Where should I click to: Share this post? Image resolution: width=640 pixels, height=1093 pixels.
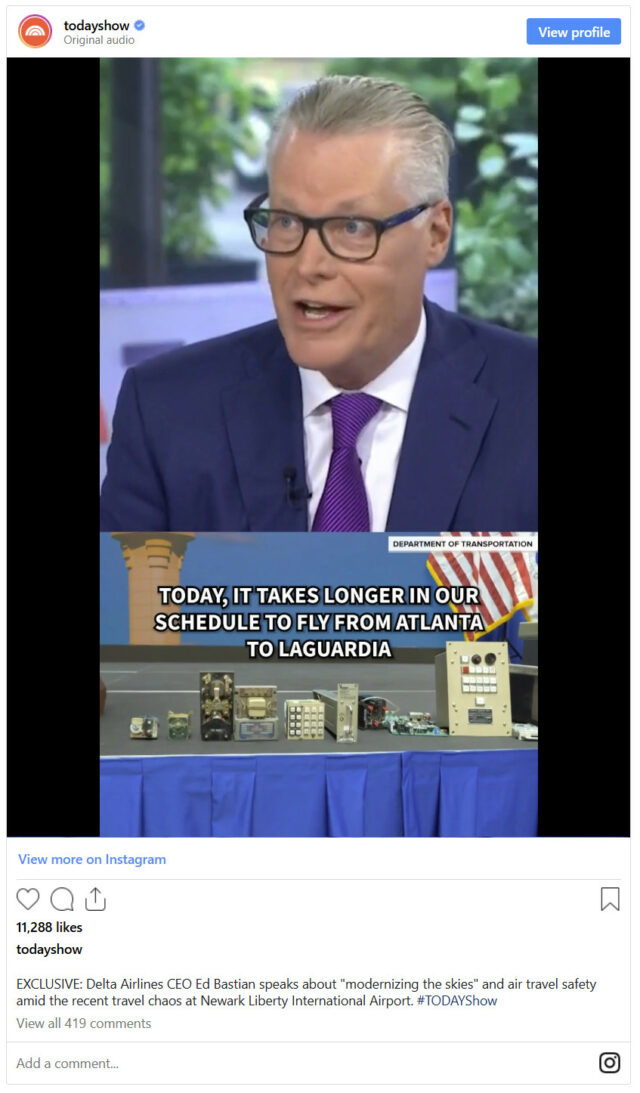pyautogui.click(x=95, y=899)
